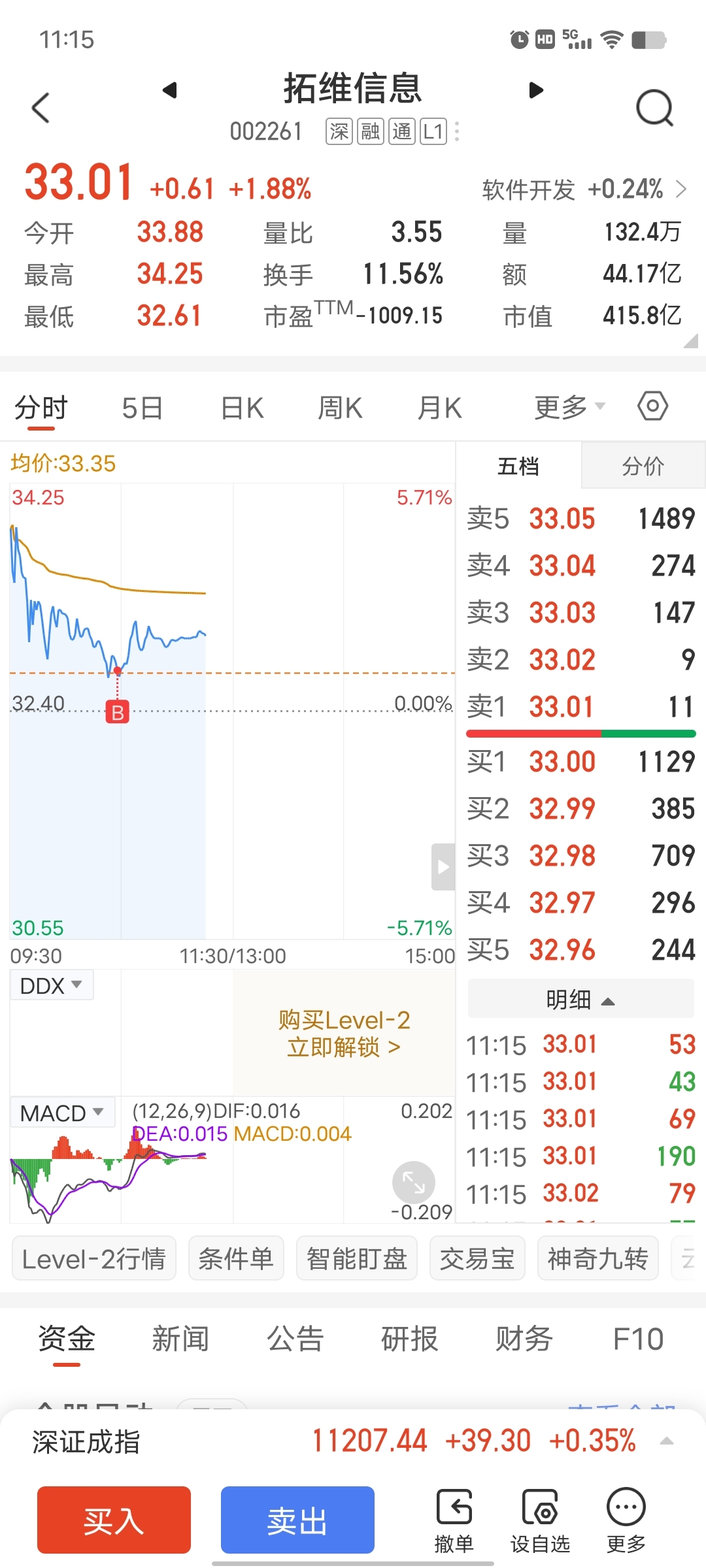Switch to the 新闻 tab

pyautogui.click(x=180, y=1339)
